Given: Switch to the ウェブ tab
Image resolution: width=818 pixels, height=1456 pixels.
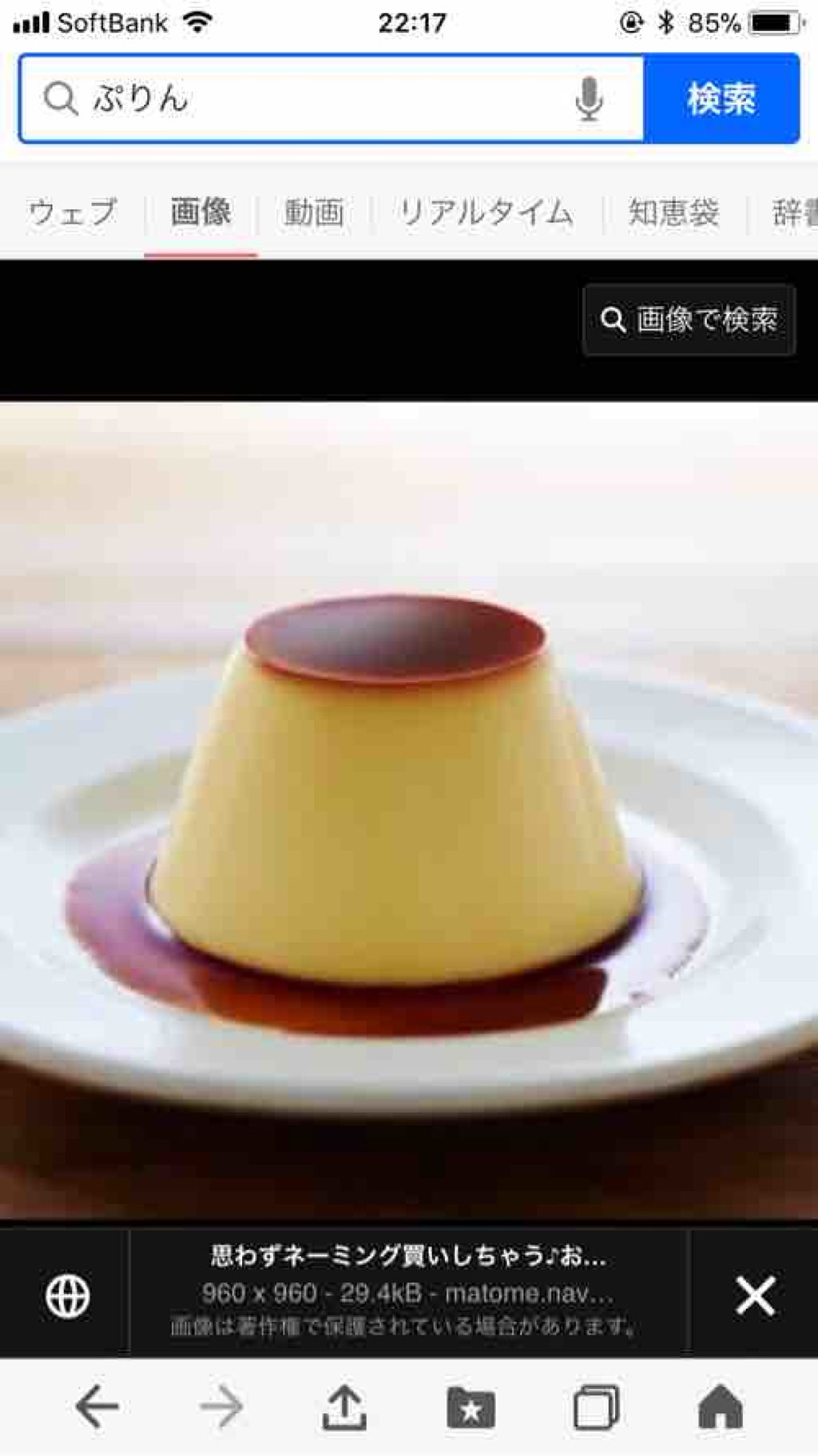Looking at the screenshot, I should pos(73,212).
